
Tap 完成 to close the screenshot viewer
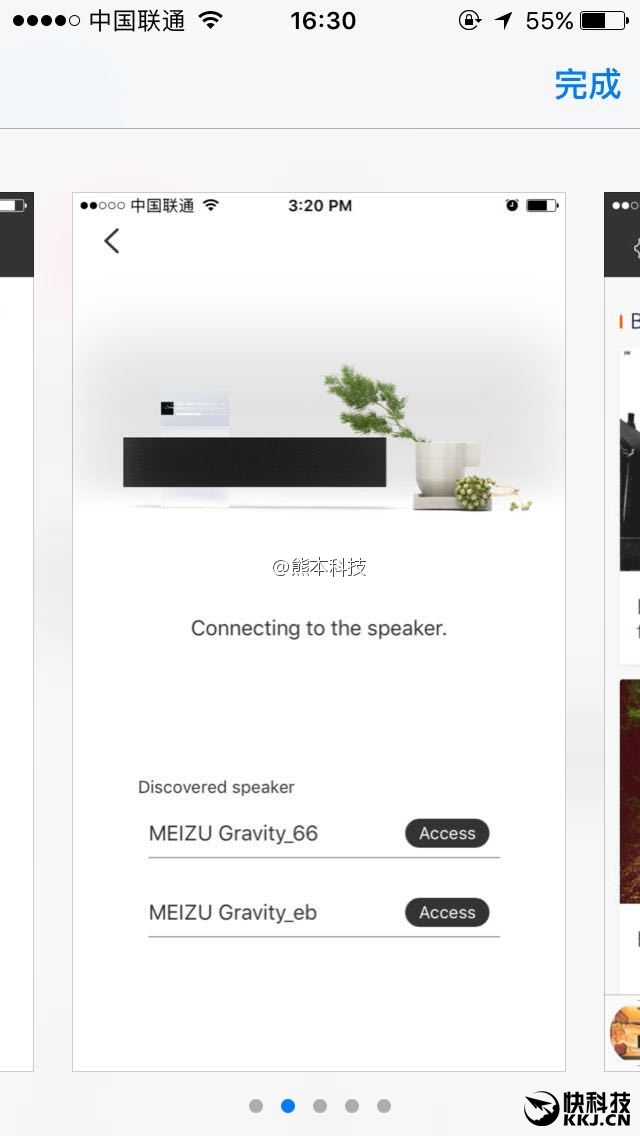[x=587, y=85]
